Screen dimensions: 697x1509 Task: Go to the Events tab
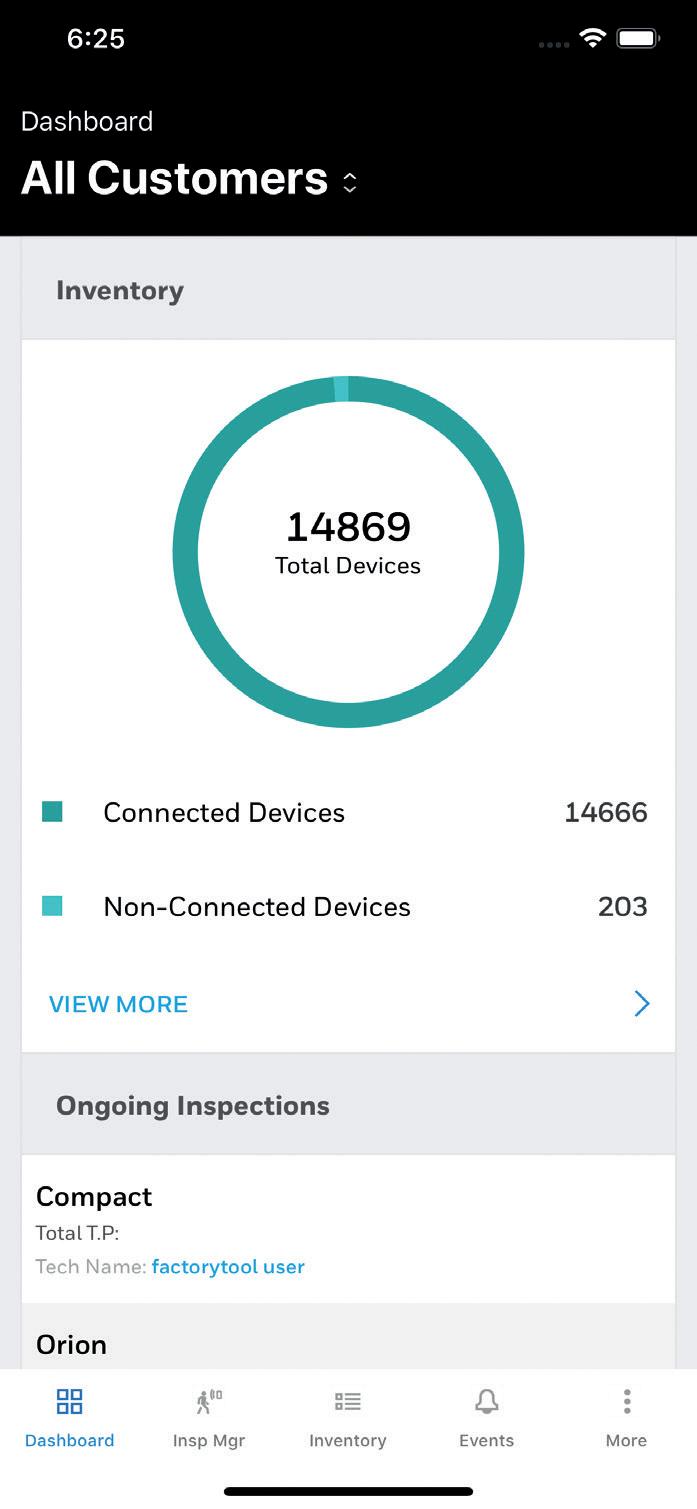tap(486, 1419)
